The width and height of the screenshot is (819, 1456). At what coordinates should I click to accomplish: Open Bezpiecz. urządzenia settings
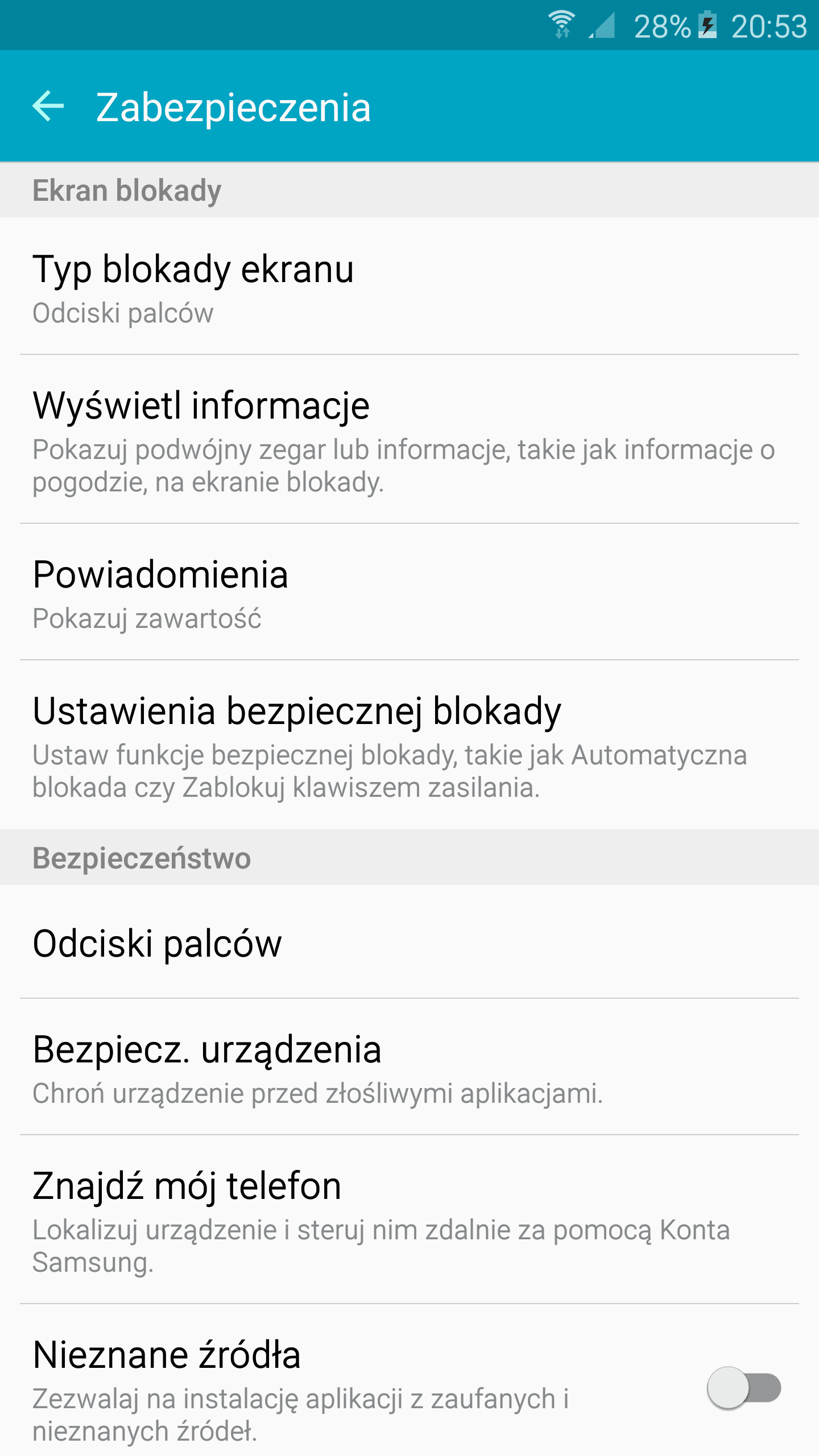(x=409, y=1067)
